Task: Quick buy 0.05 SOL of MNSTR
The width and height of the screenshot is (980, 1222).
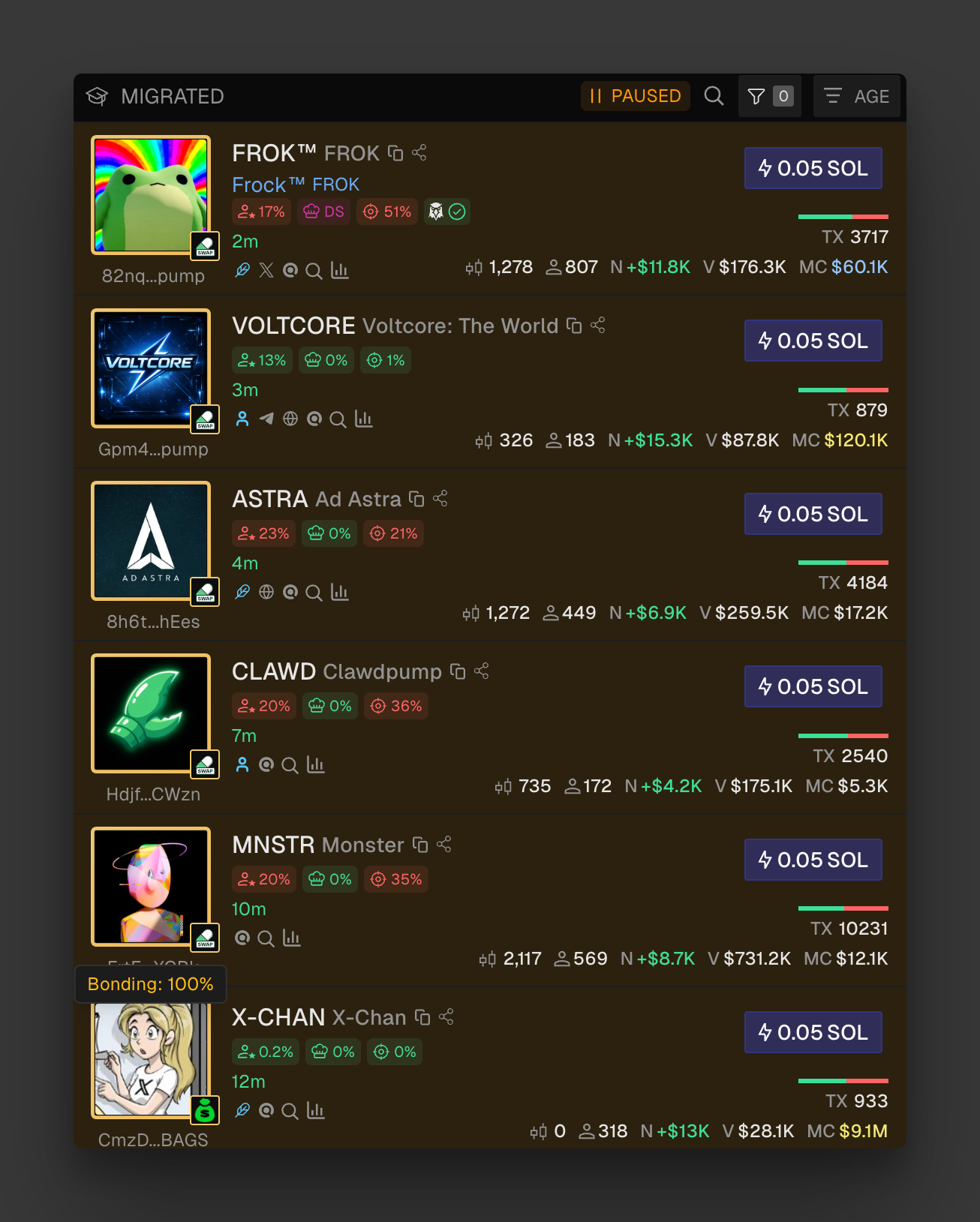Action: (x=813, y=860)
